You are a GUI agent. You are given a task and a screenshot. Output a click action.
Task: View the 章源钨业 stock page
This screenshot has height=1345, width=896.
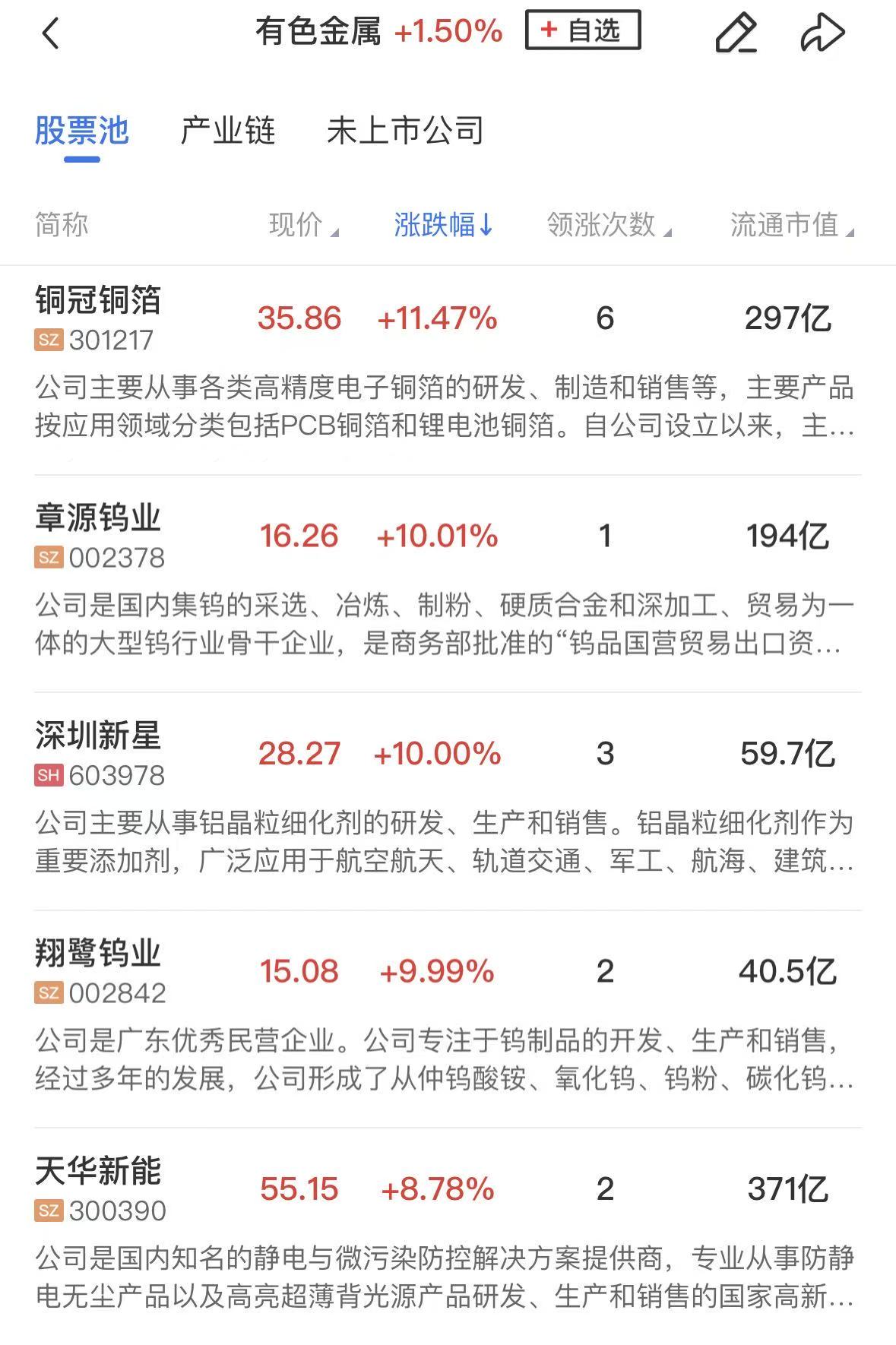click(98, 519)
